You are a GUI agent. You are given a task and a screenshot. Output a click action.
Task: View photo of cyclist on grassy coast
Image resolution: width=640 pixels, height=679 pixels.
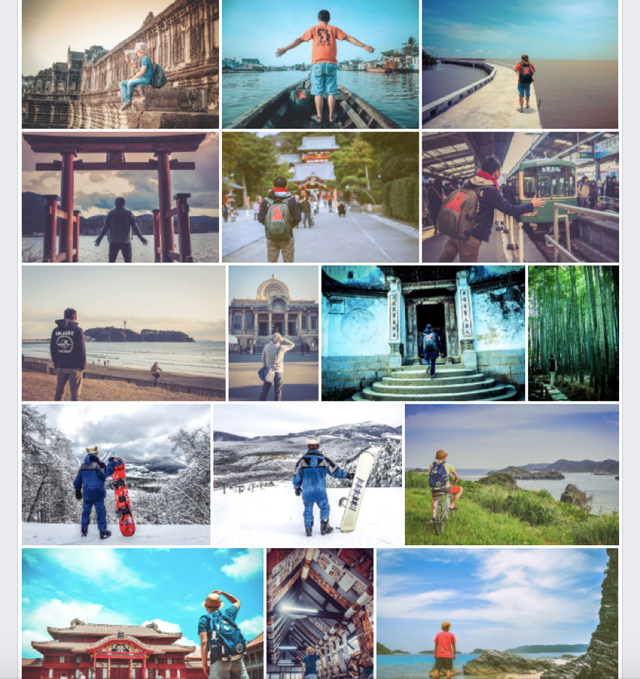(512, 474)
